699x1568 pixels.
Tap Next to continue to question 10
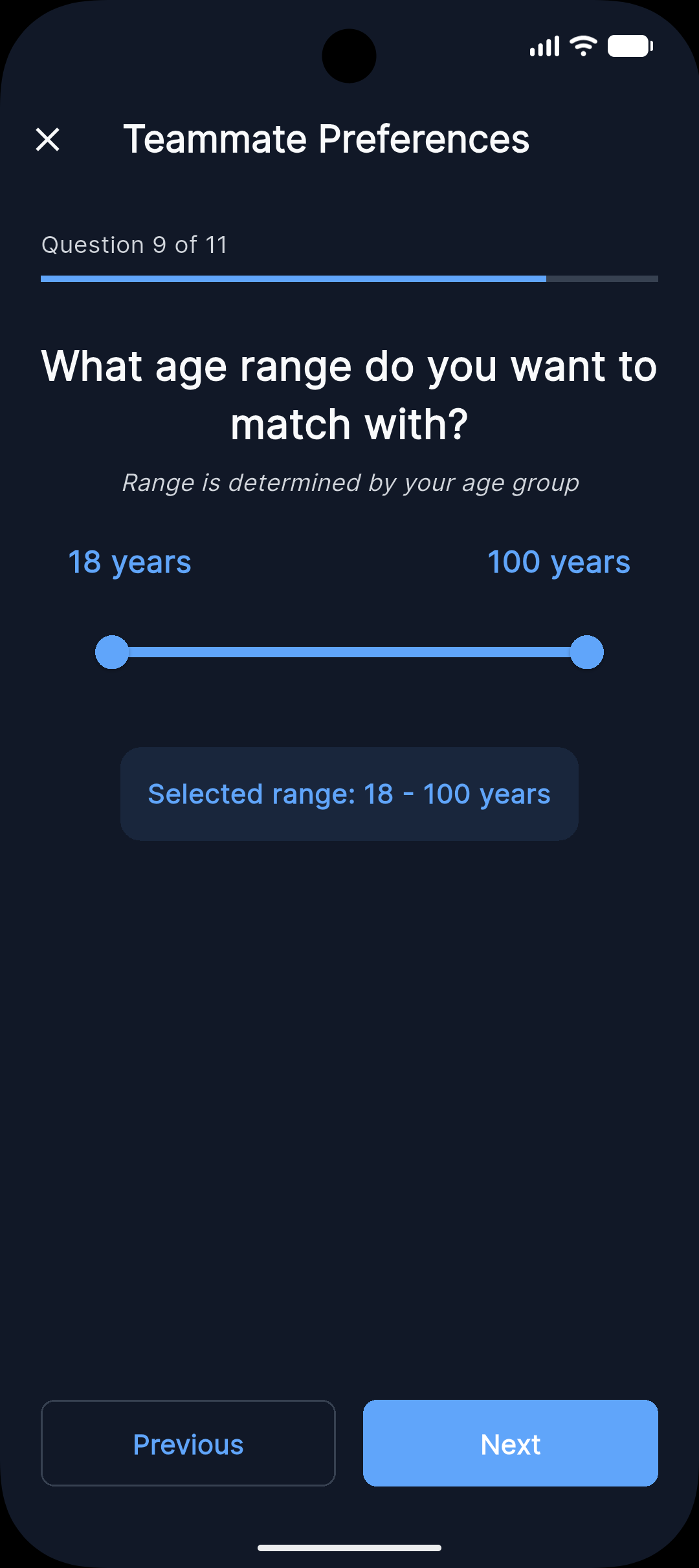click(x=510, y=1444)
